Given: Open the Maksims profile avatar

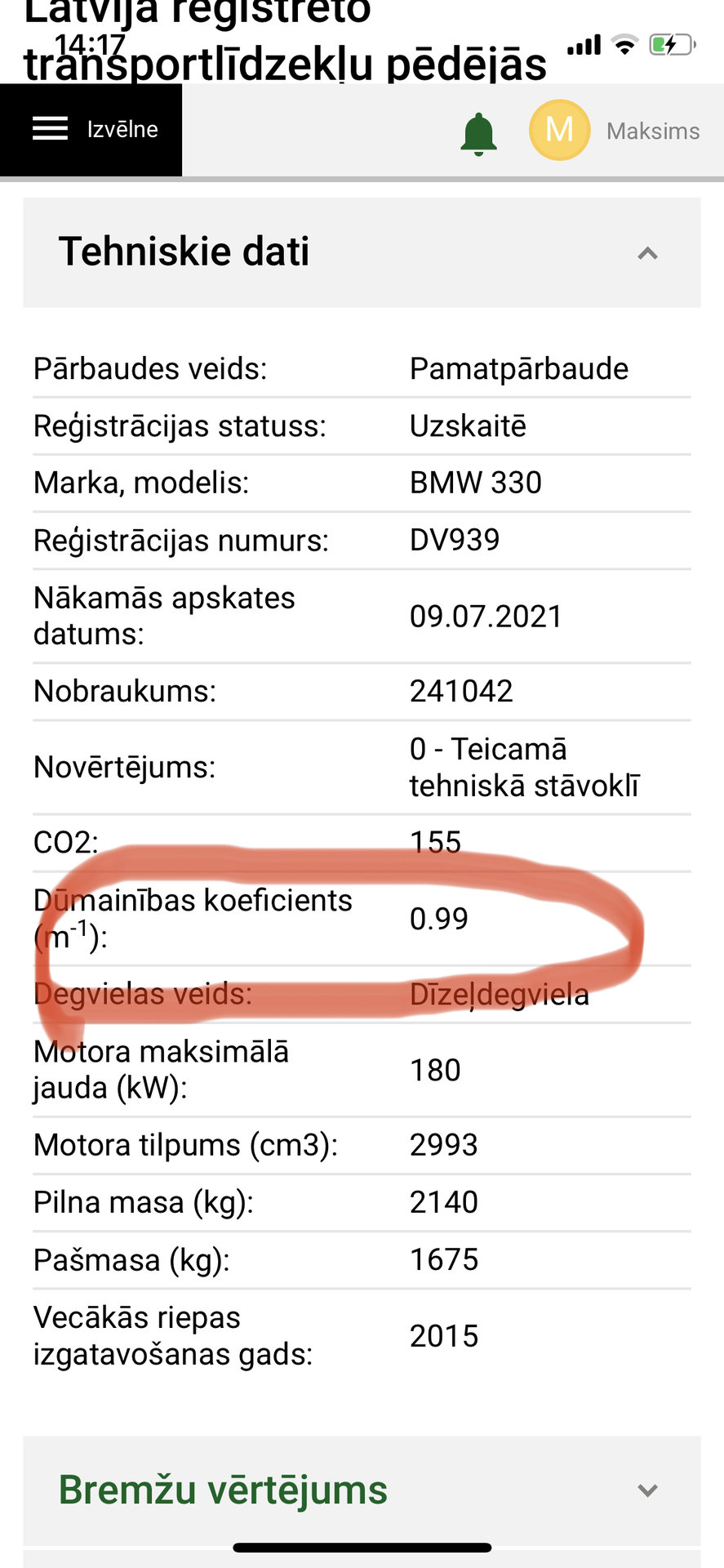Looking at the screenshot, I should tap(559, 130).
